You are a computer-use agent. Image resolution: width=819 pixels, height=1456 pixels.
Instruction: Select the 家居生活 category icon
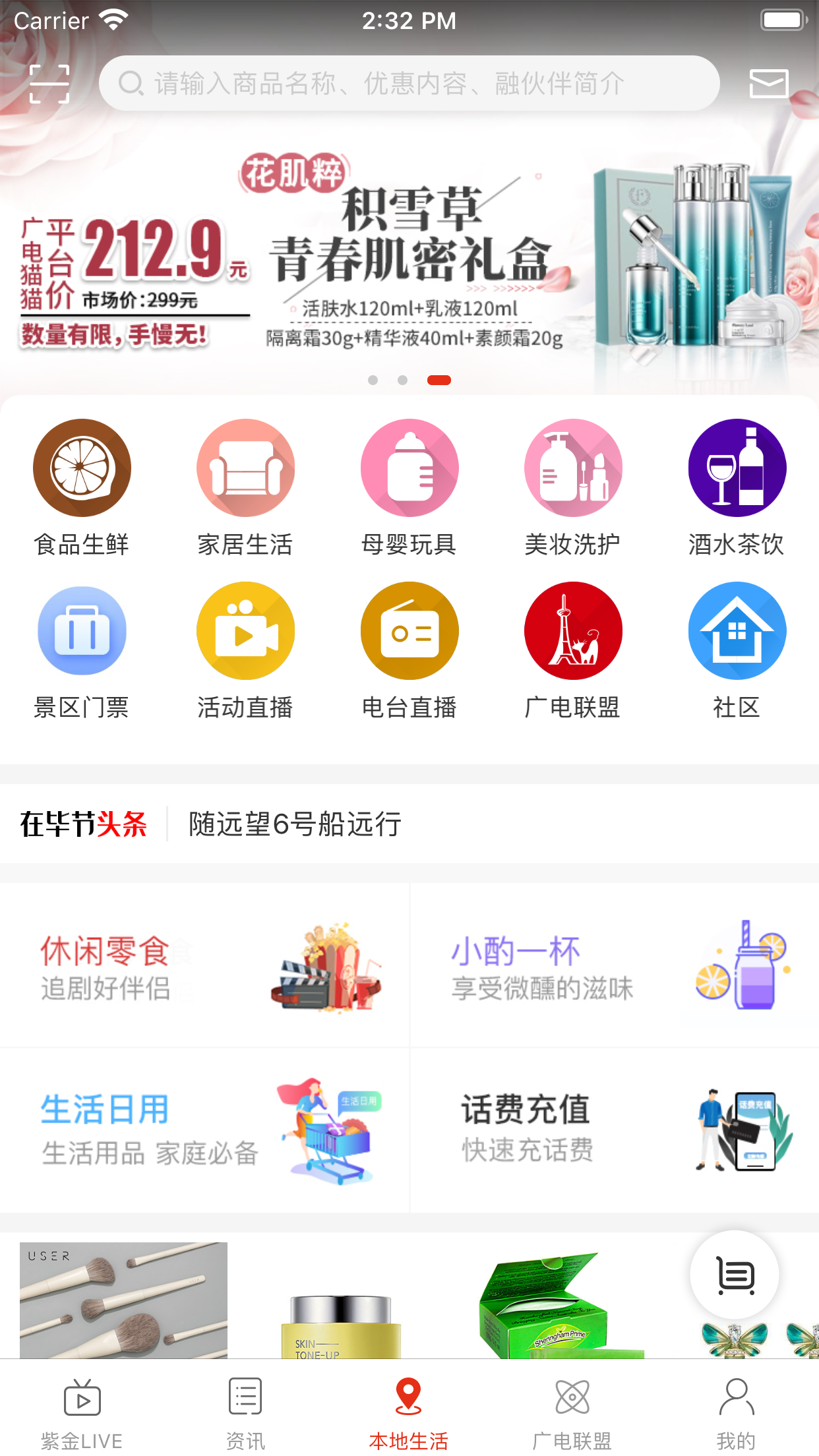[245, 467]
